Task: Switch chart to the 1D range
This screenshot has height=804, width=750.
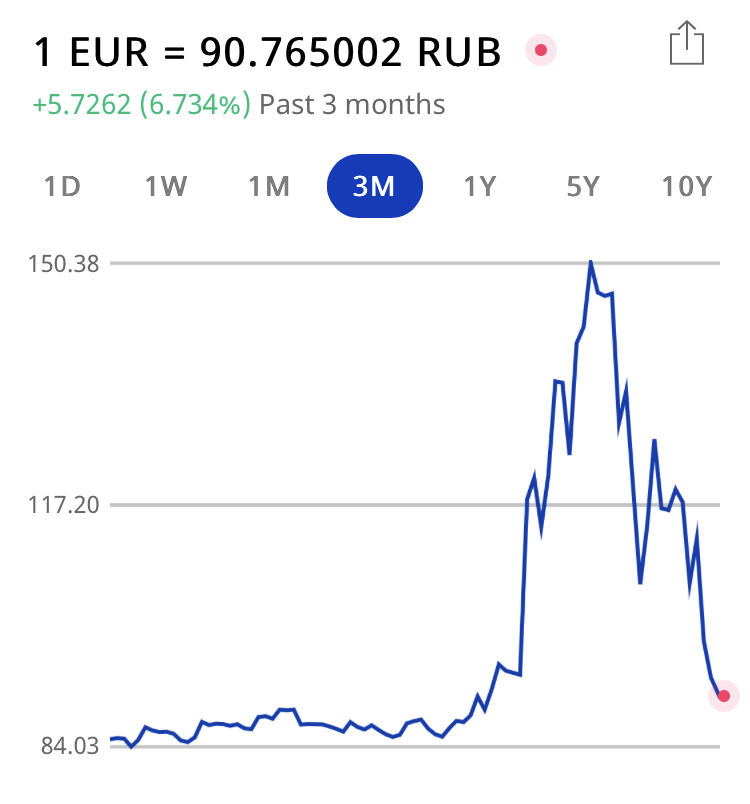Action: pos(63,186)
